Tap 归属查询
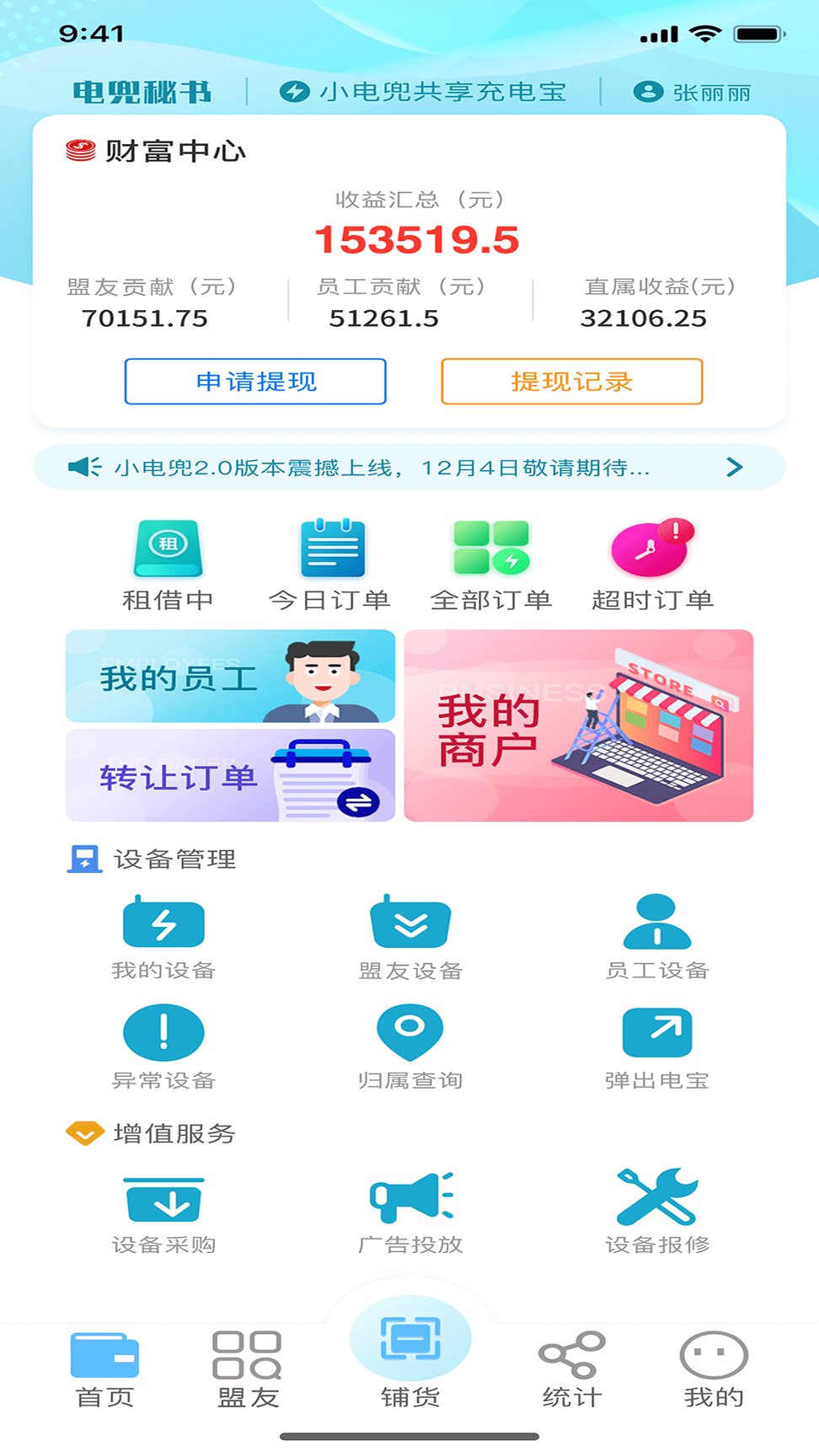The height and width of the screenshot is (1456, 819). point(410,1047)
